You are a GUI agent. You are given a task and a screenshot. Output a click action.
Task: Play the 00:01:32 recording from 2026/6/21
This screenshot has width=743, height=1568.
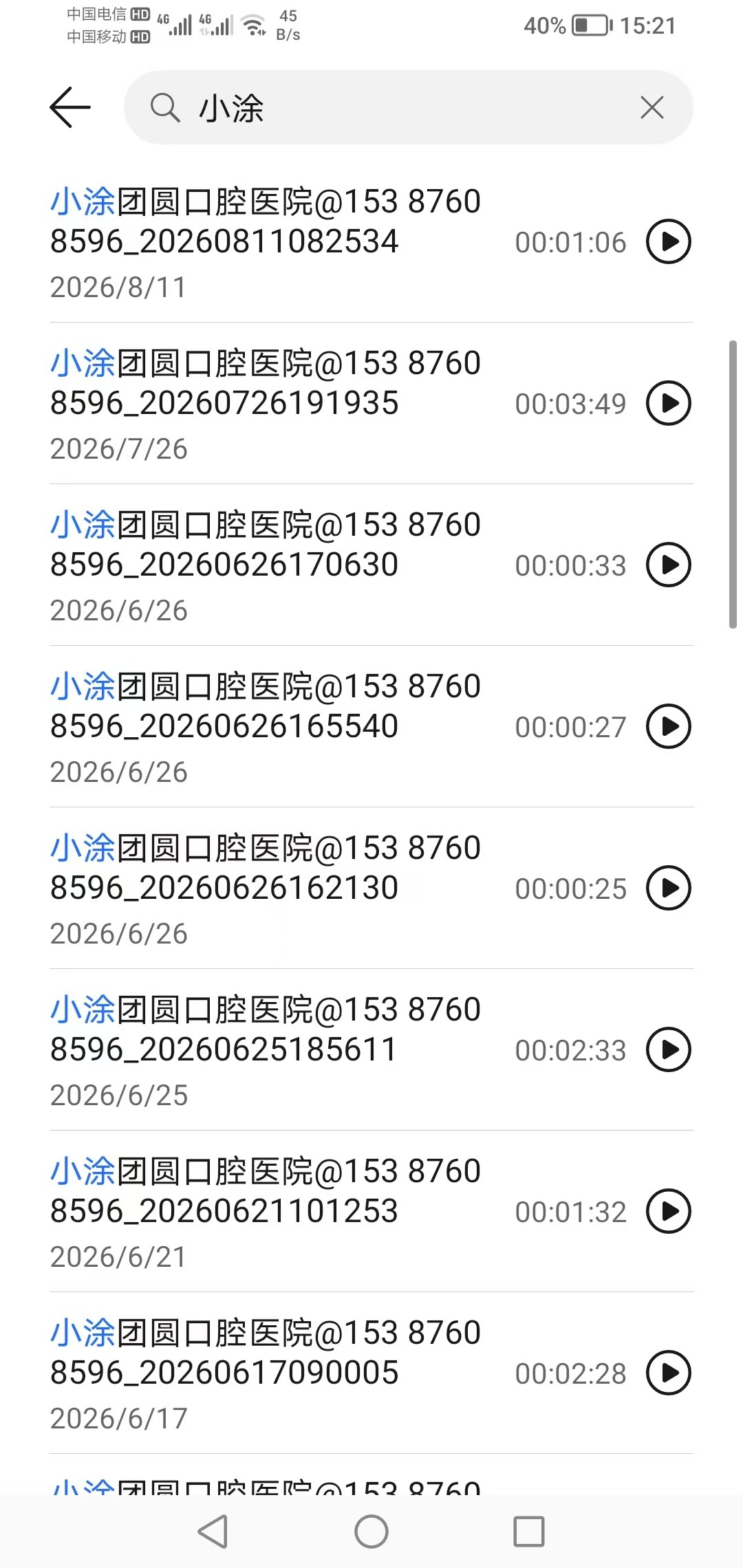669,1211
